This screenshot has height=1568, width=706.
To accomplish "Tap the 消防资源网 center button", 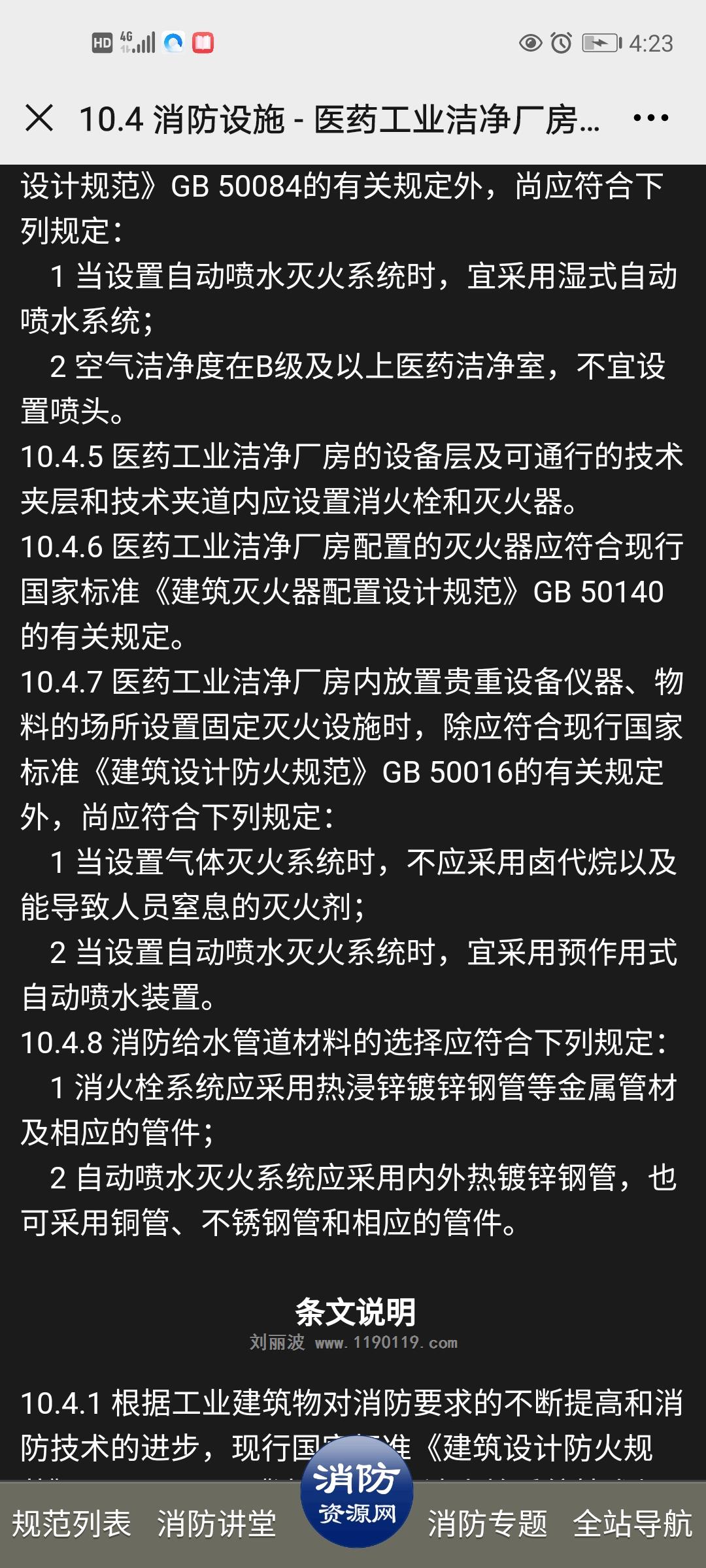I will pyautogui.click(x=357, y=1492).
